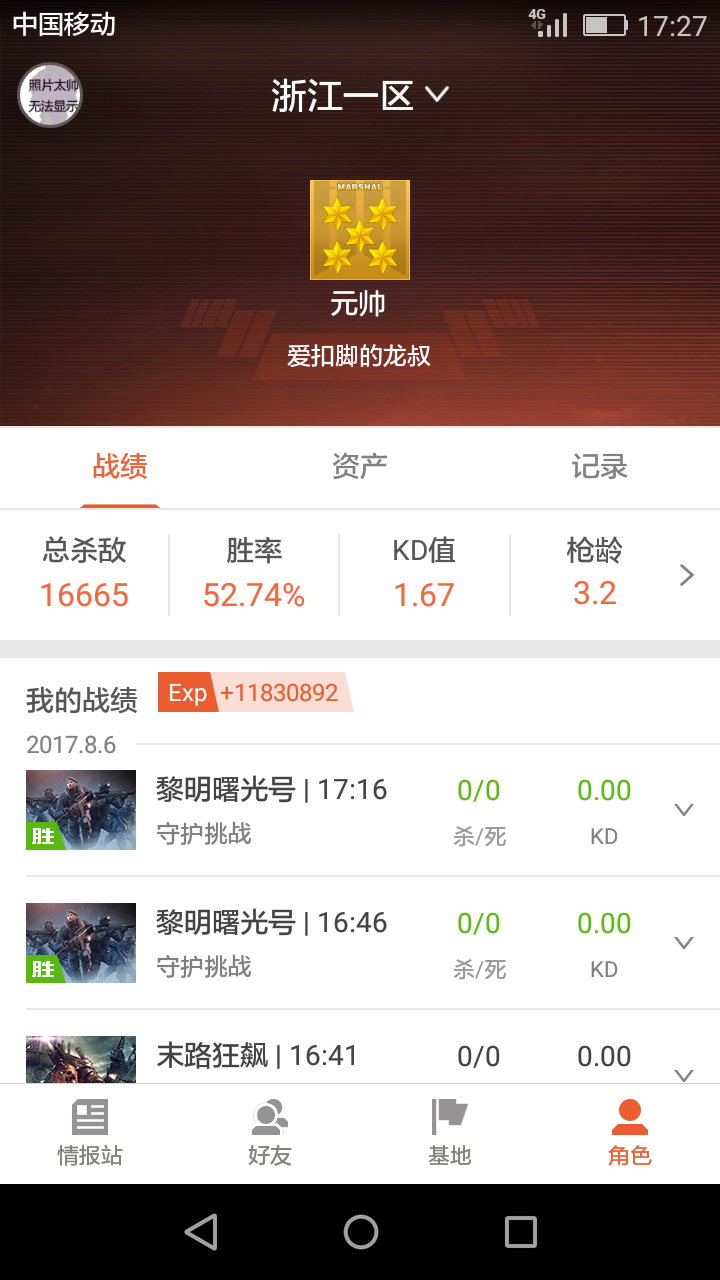Tap the system home button

361,1232
